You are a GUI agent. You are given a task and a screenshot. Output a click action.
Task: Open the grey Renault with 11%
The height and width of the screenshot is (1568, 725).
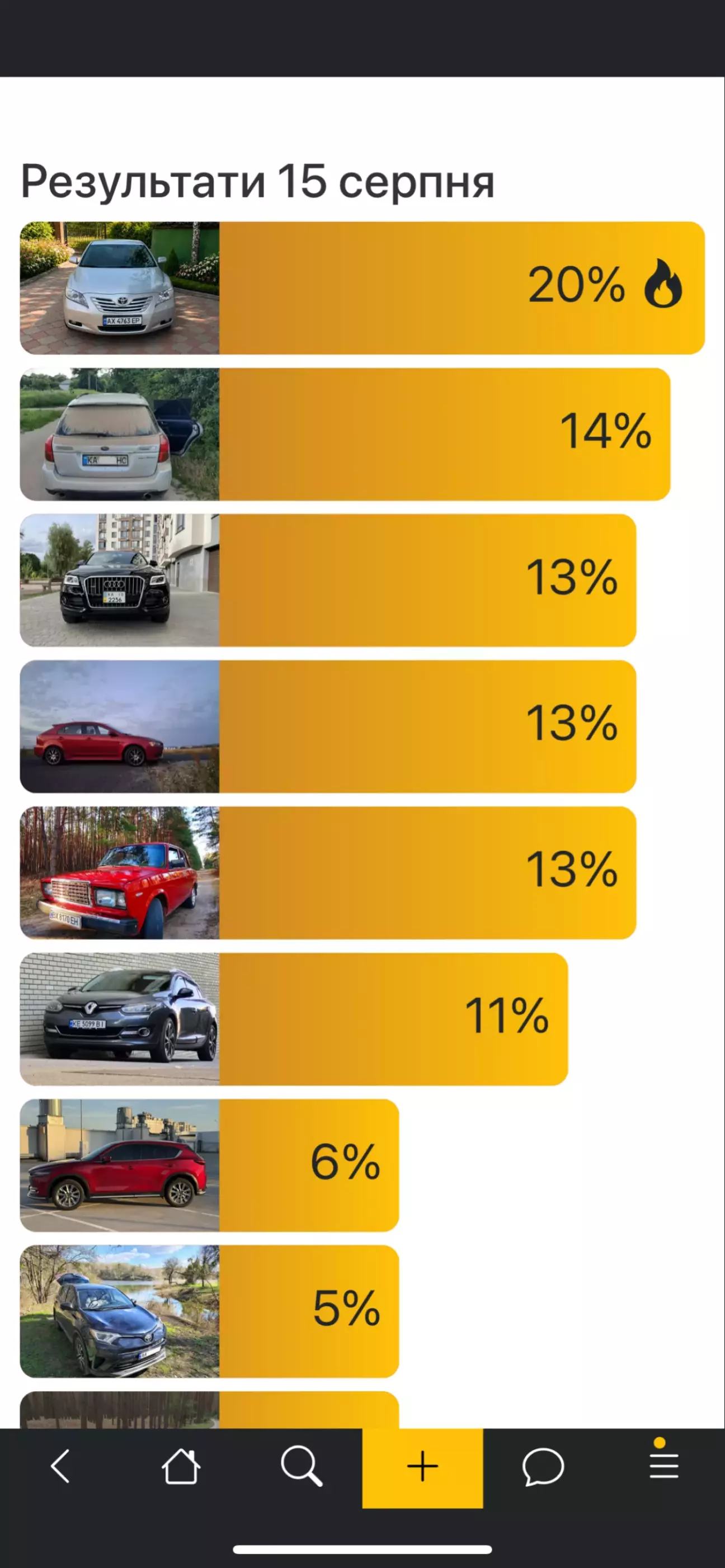[x=294, y=1018]
